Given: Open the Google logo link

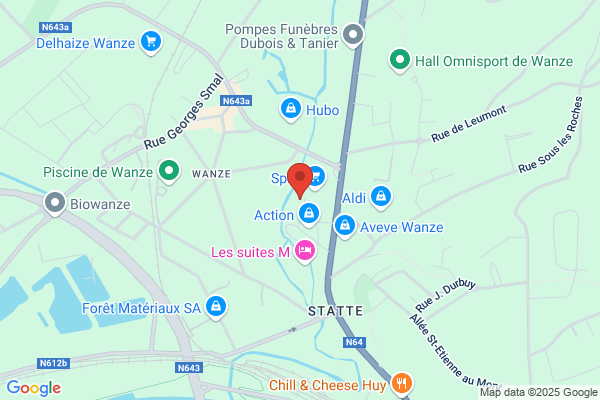Looking at the screenshot, I should pyautogui.click(x=34, y=388).
